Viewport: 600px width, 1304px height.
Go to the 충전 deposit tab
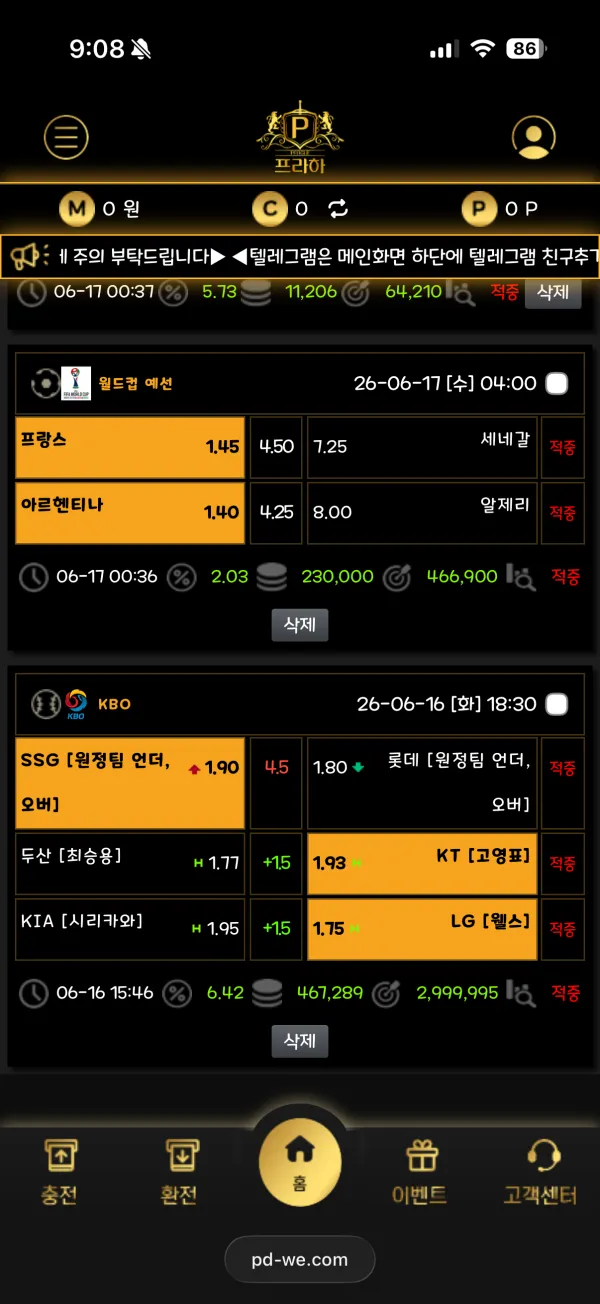pyautogui.click(x=60, y=1172)
